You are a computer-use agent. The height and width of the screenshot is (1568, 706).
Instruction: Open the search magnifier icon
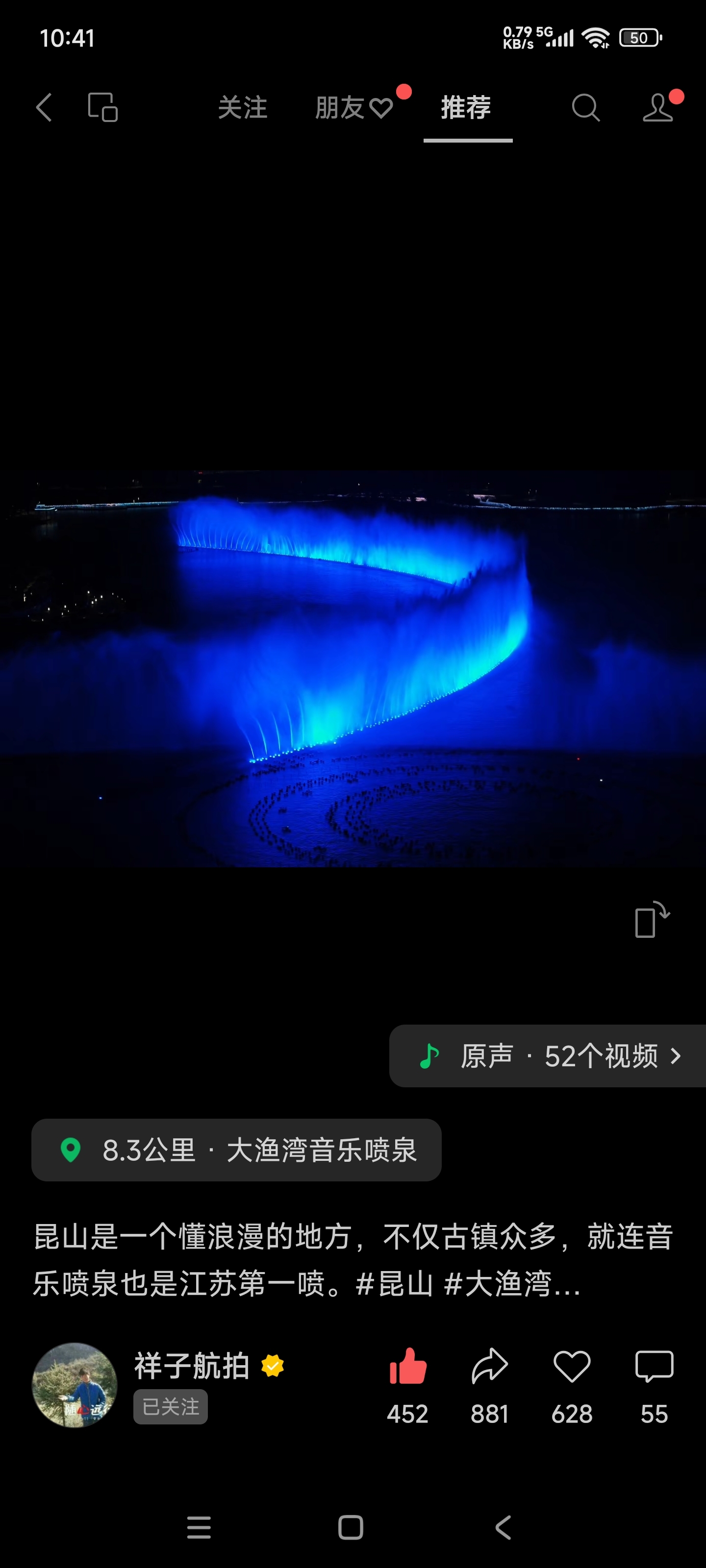[x=586, y=108]
